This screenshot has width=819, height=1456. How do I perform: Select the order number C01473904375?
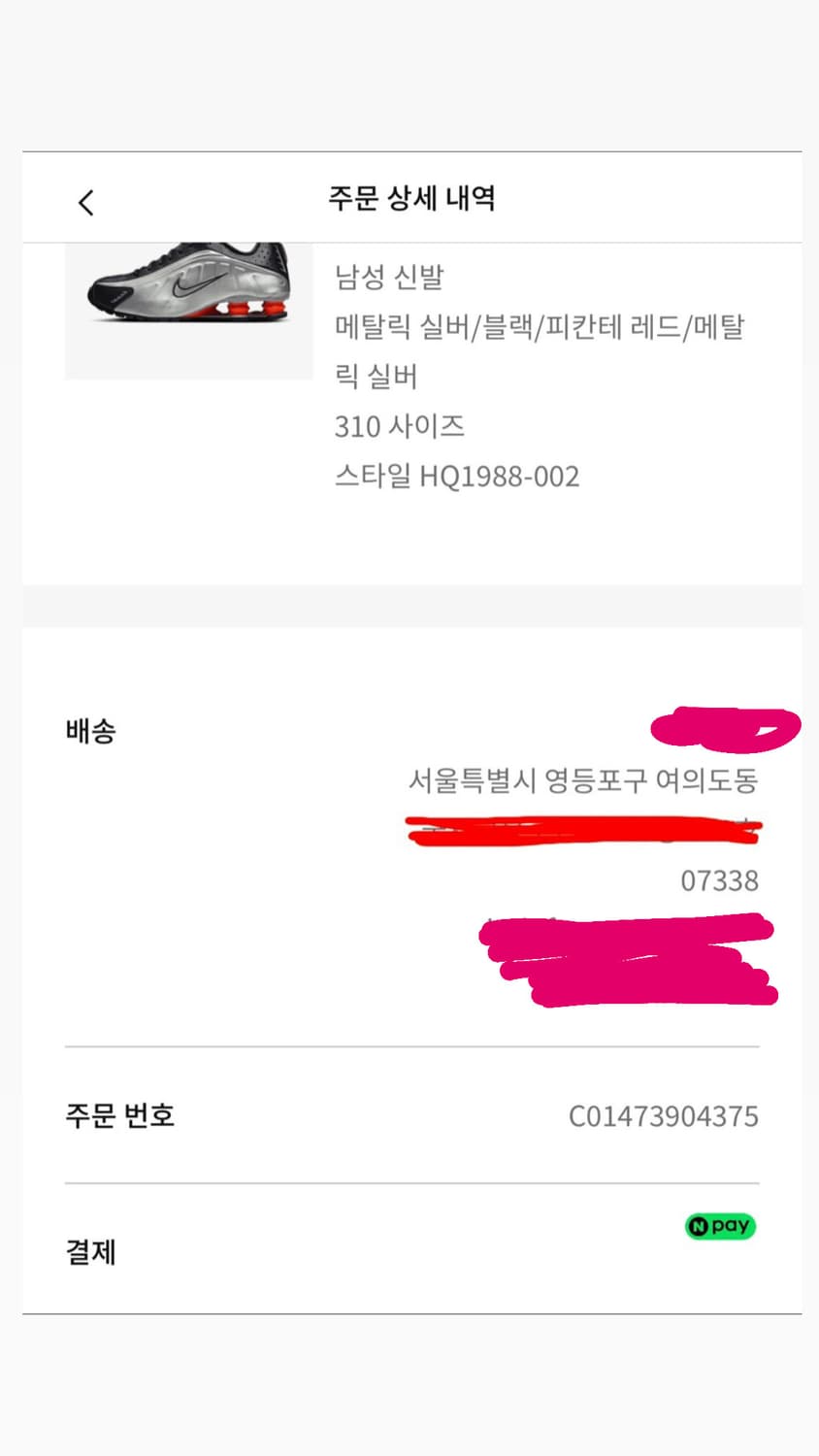[x=664, y=1116]
